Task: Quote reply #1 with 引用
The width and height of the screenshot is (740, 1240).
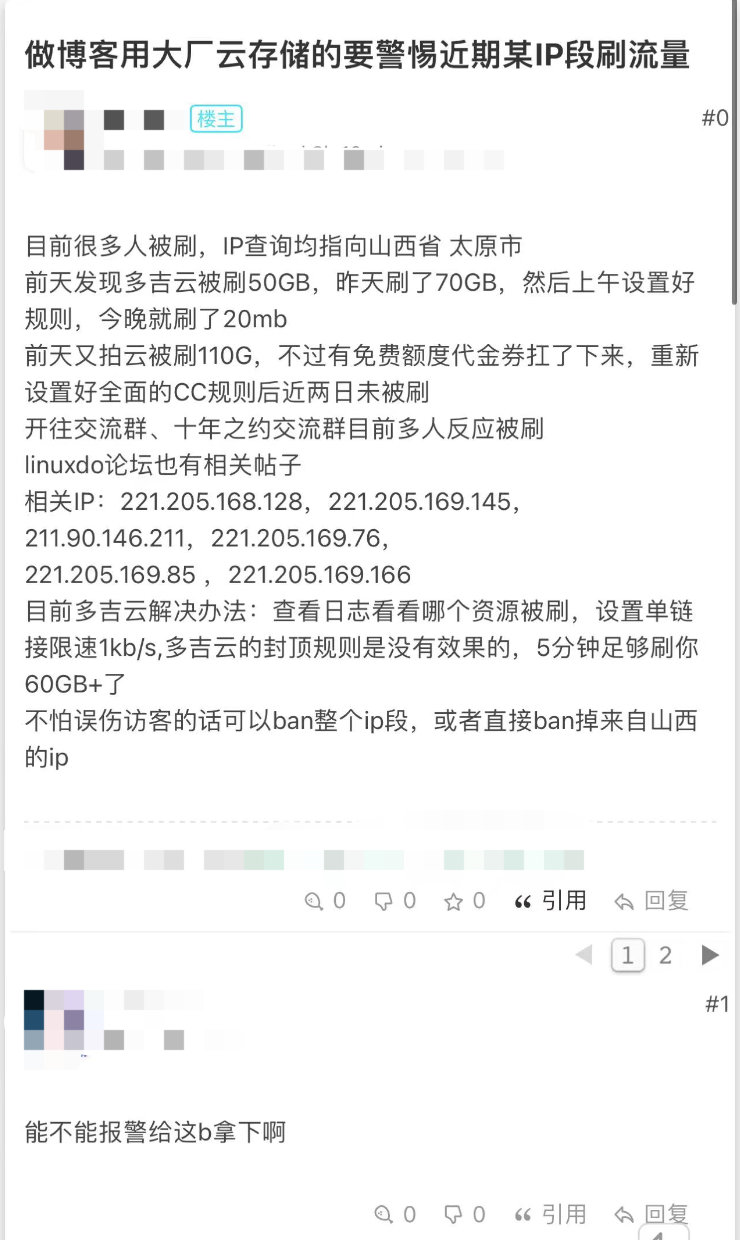Action: [550, 1214]
